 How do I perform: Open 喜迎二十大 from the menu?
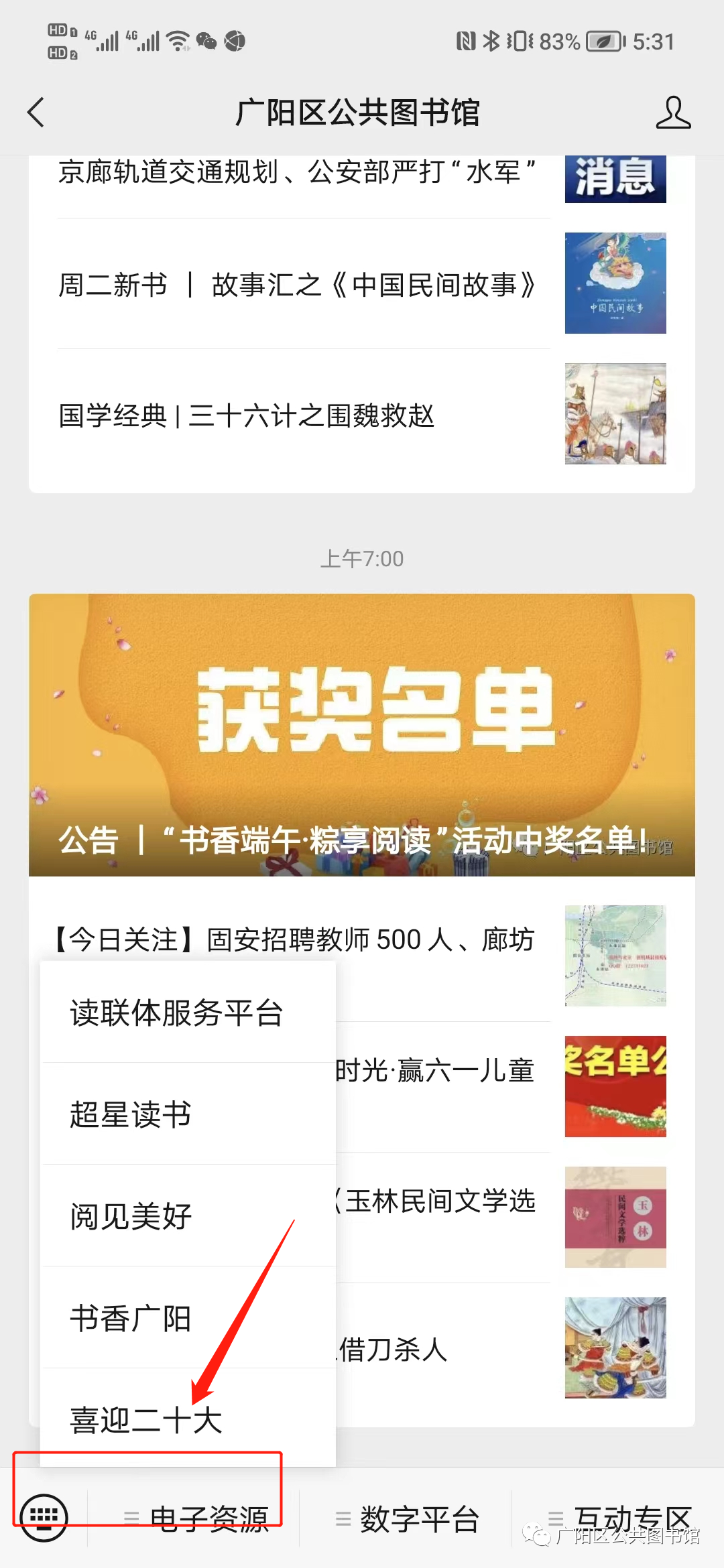point(146,1419)
